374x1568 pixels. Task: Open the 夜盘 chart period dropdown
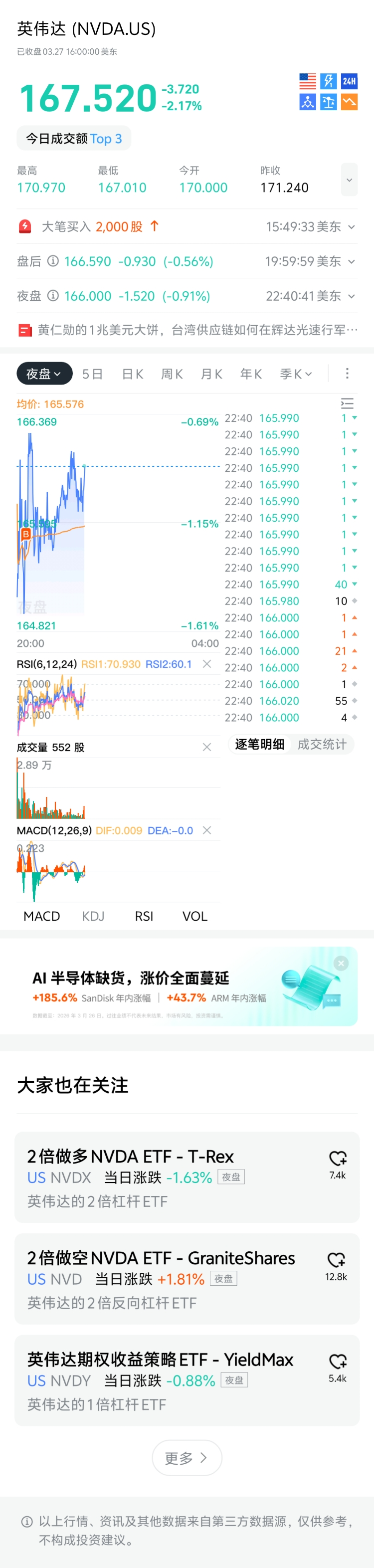click(x=44, y=374)
